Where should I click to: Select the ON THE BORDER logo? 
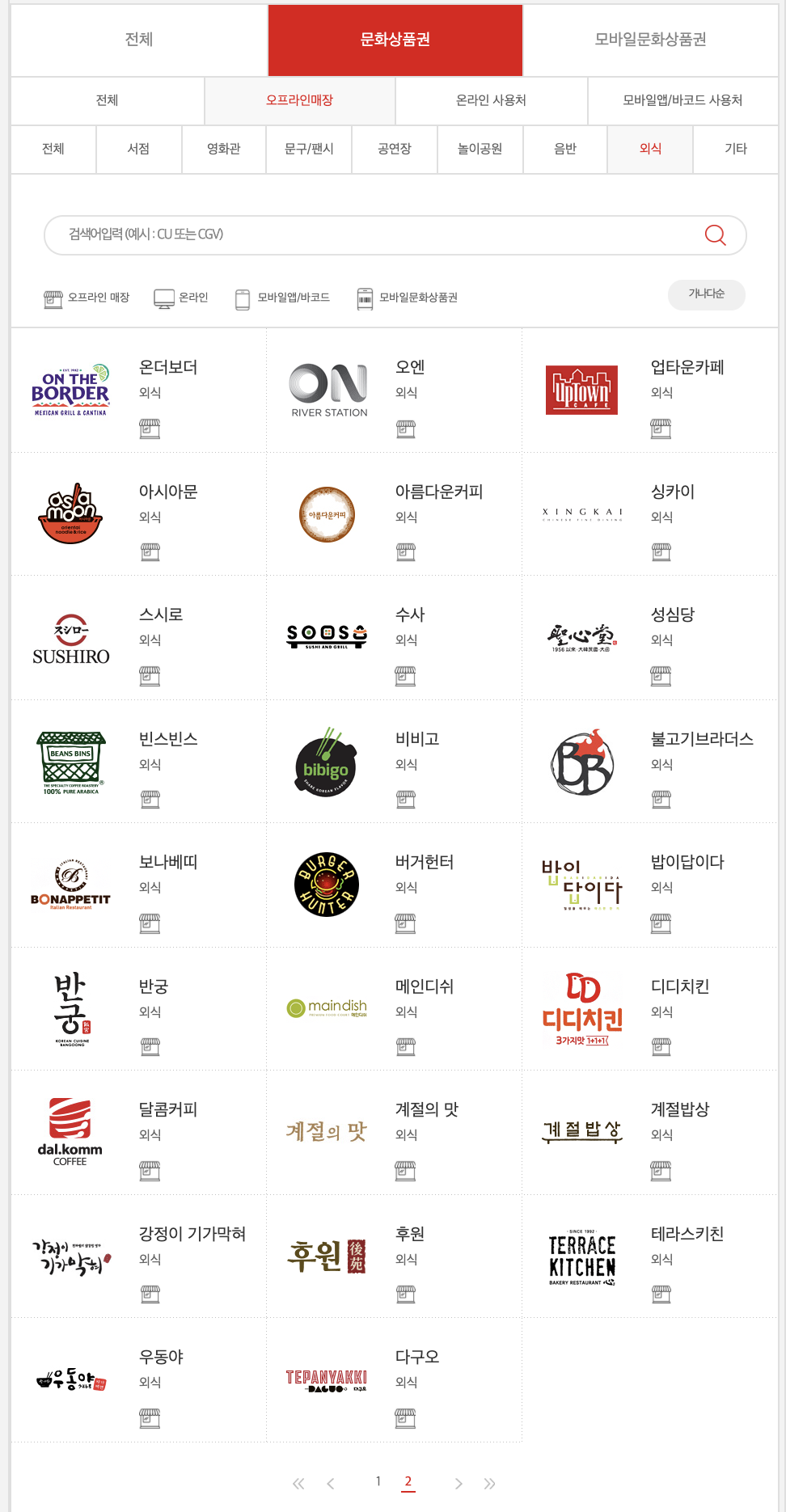pyautogui.click(x=70, y=390)
